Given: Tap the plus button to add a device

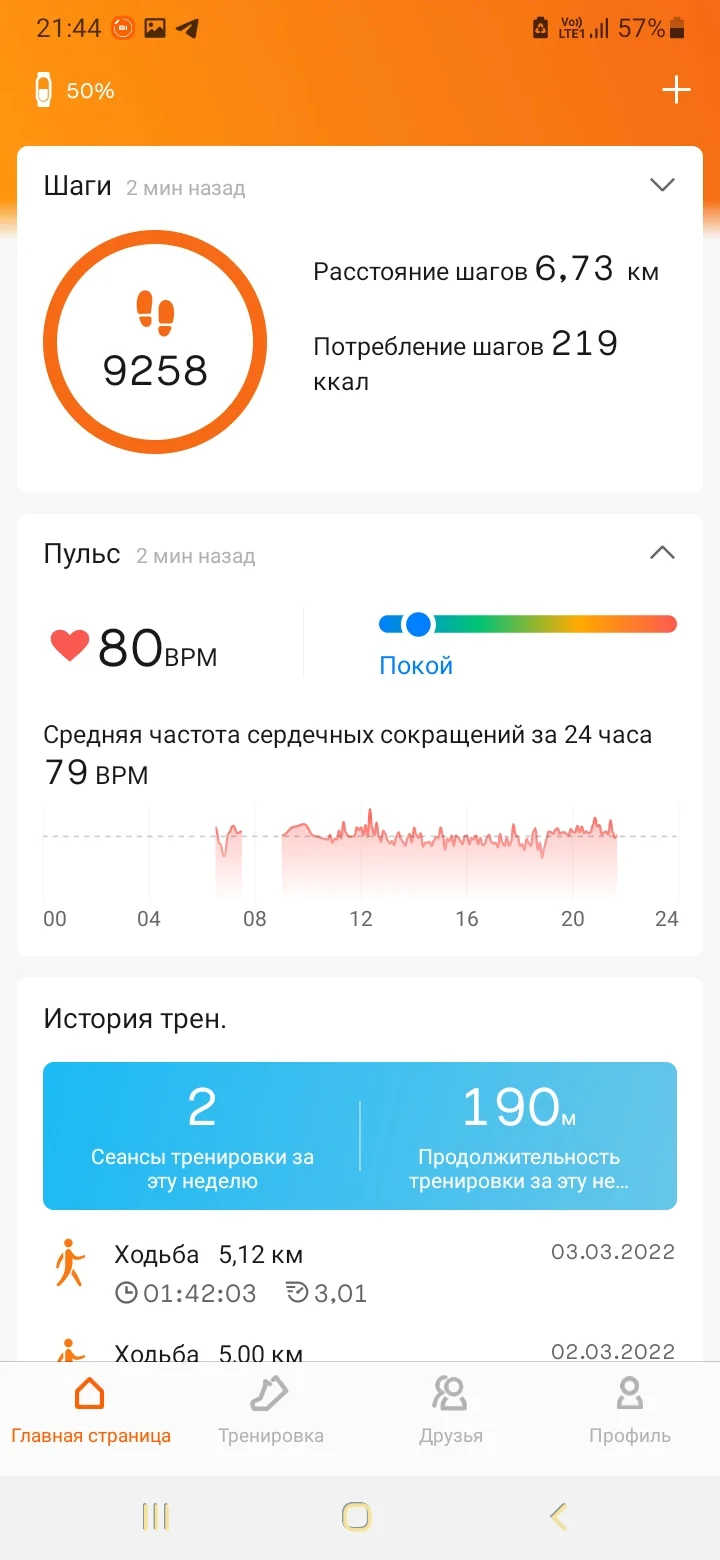Looking at the screenshot, I should click(676, 89).
